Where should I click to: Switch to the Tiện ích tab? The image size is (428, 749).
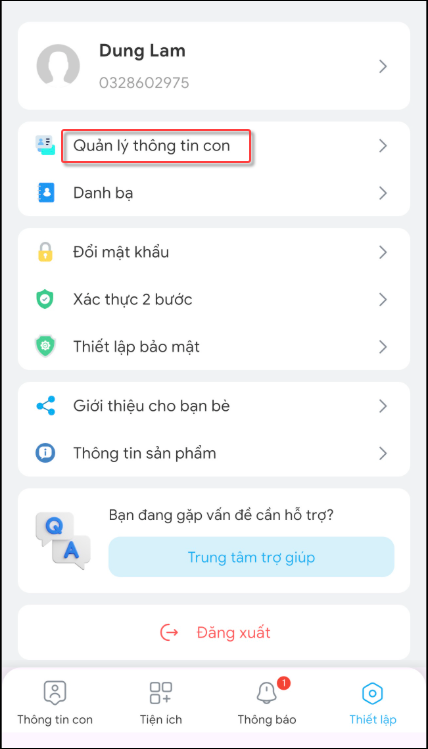tap(161, 702)
